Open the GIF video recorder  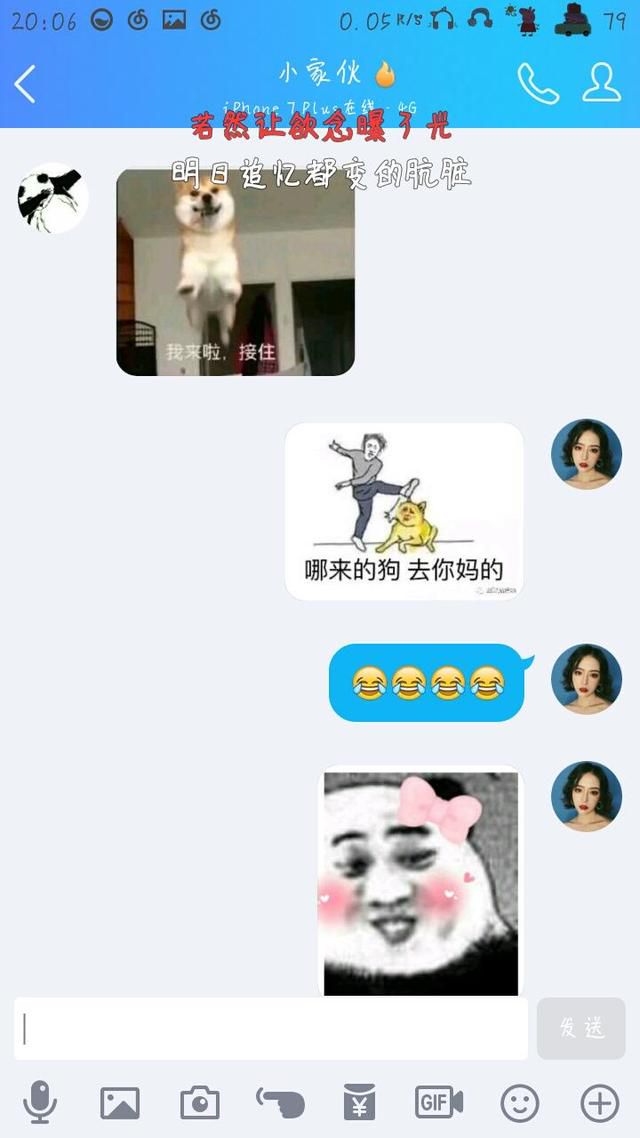439,1102
